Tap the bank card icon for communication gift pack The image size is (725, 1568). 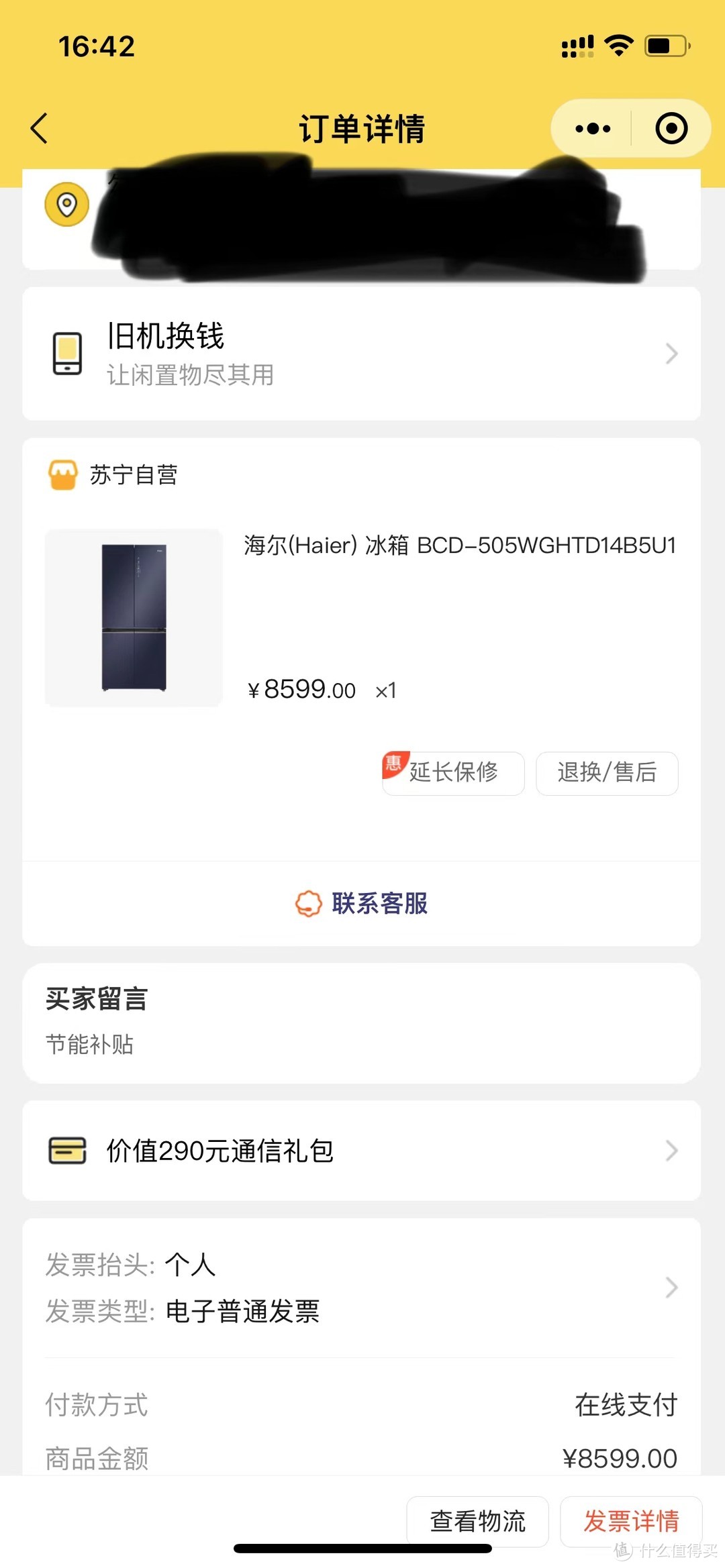click(x=66, y=1150)
